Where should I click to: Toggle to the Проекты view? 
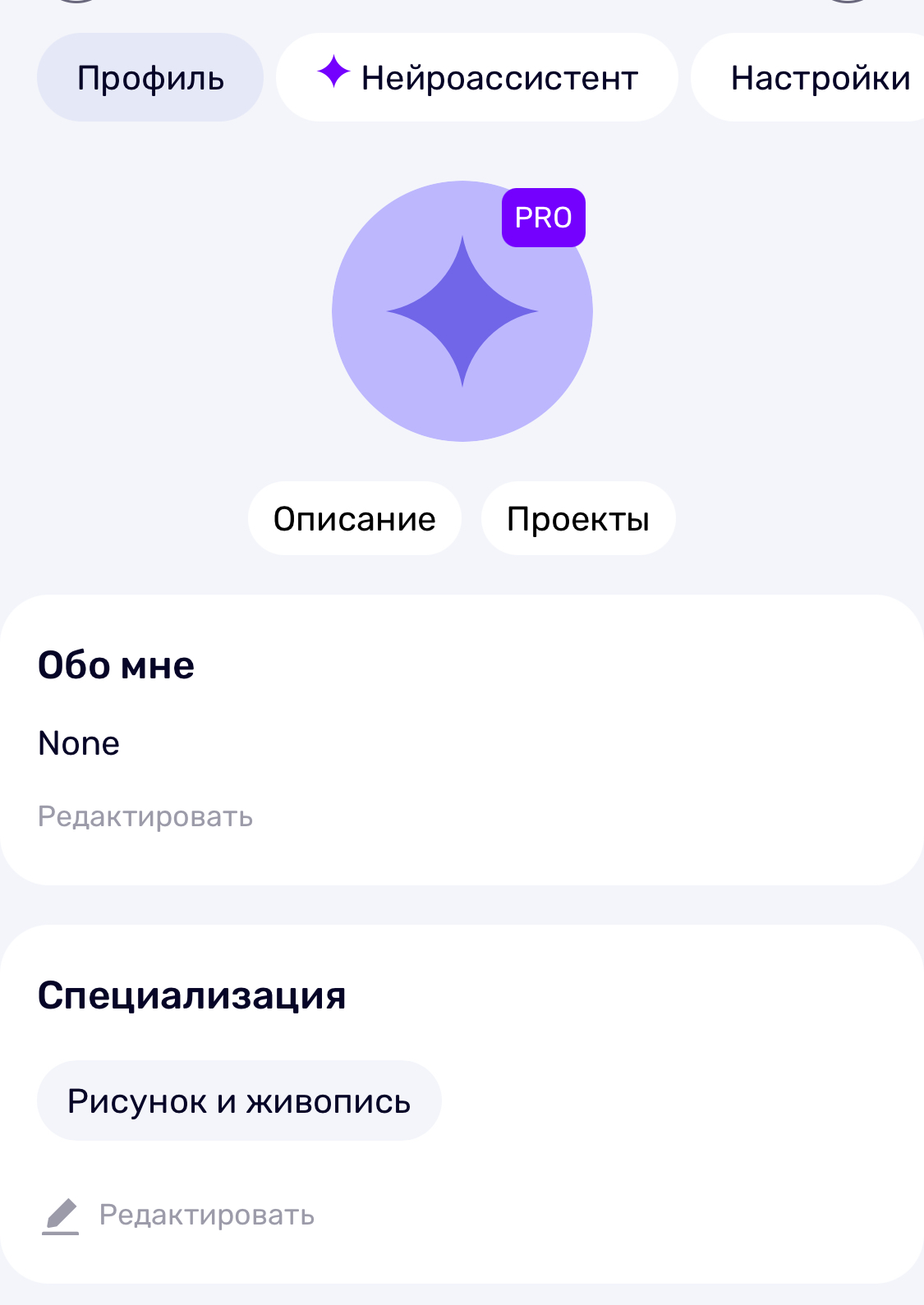coord(577,517)
